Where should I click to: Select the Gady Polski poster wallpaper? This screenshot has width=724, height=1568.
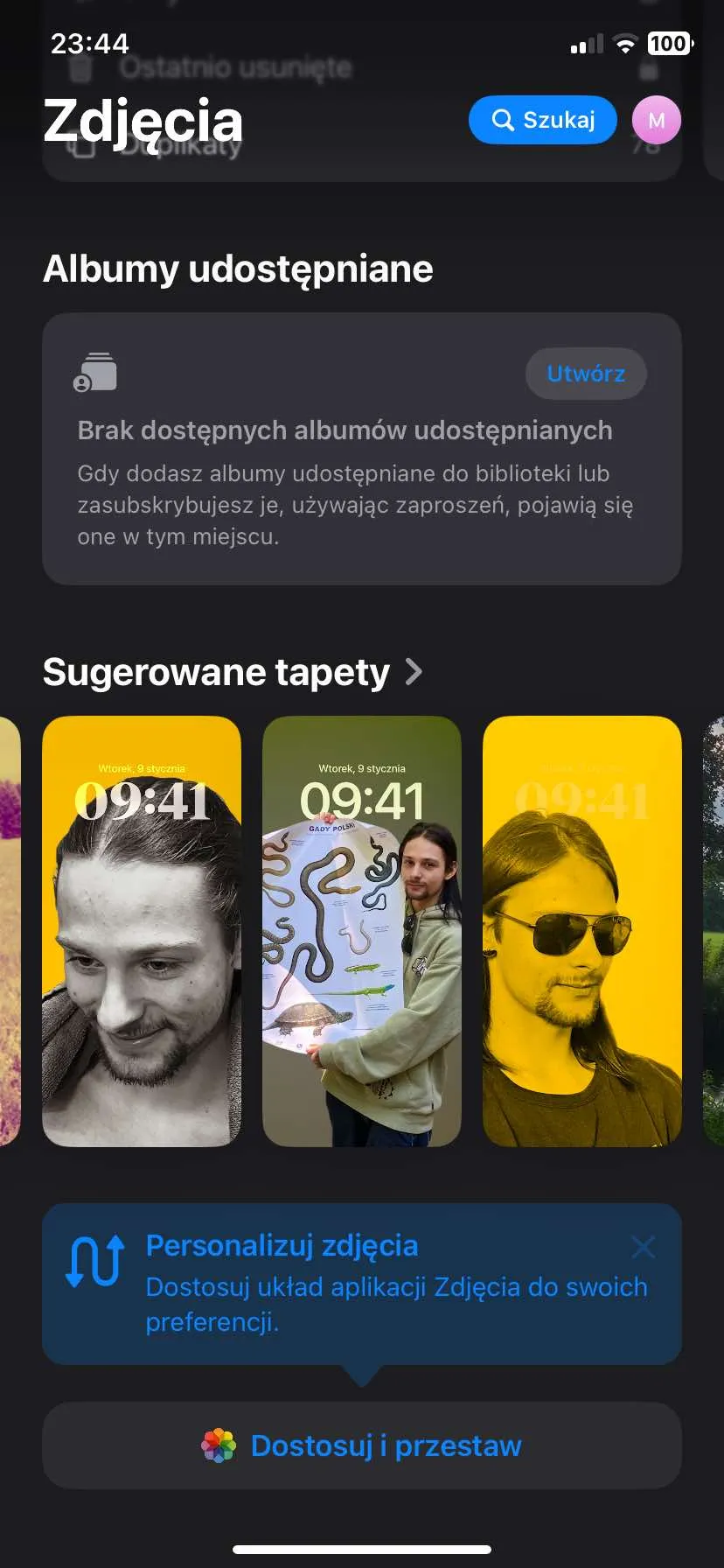tap(361, 931)
